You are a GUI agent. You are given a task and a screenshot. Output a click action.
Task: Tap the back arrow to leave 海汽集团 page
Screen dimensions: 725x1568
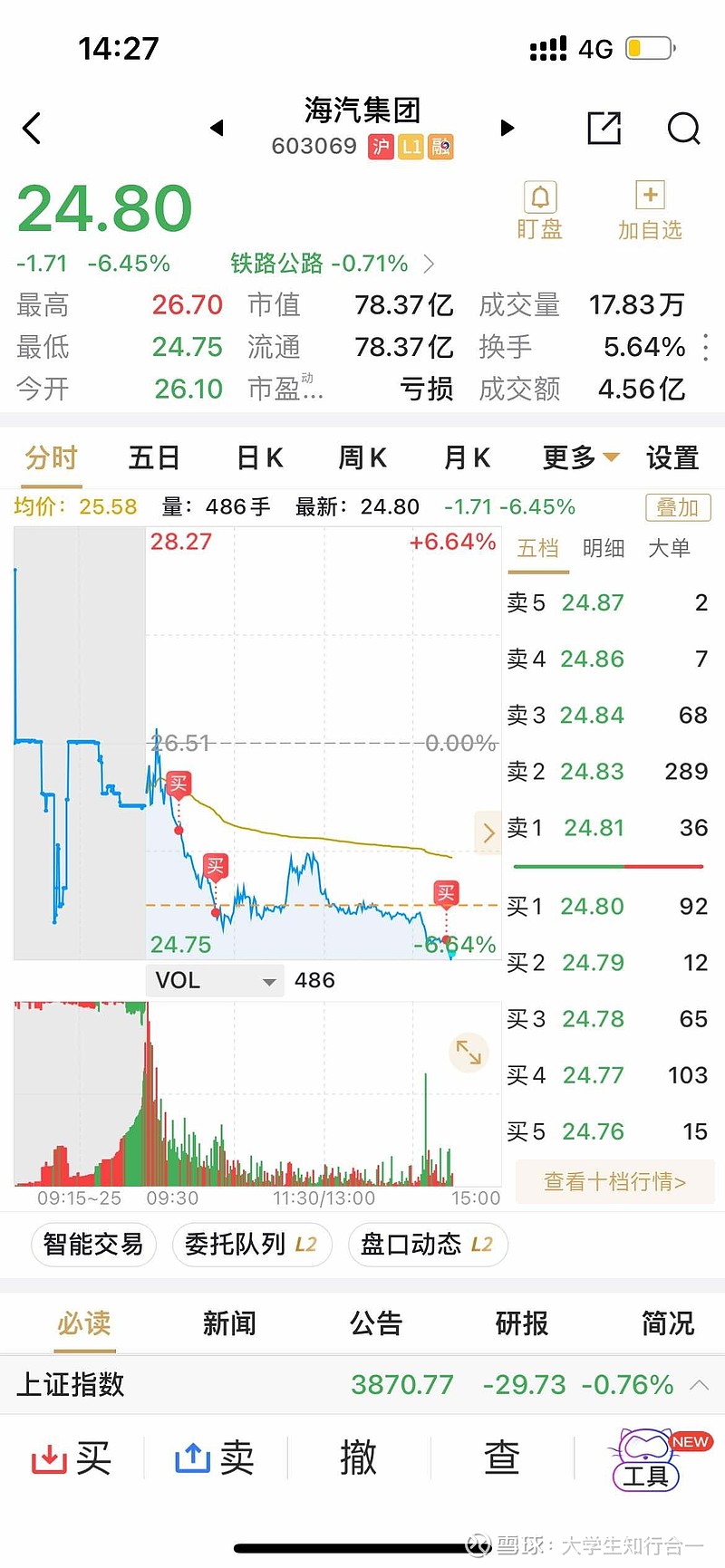(32, 128)
